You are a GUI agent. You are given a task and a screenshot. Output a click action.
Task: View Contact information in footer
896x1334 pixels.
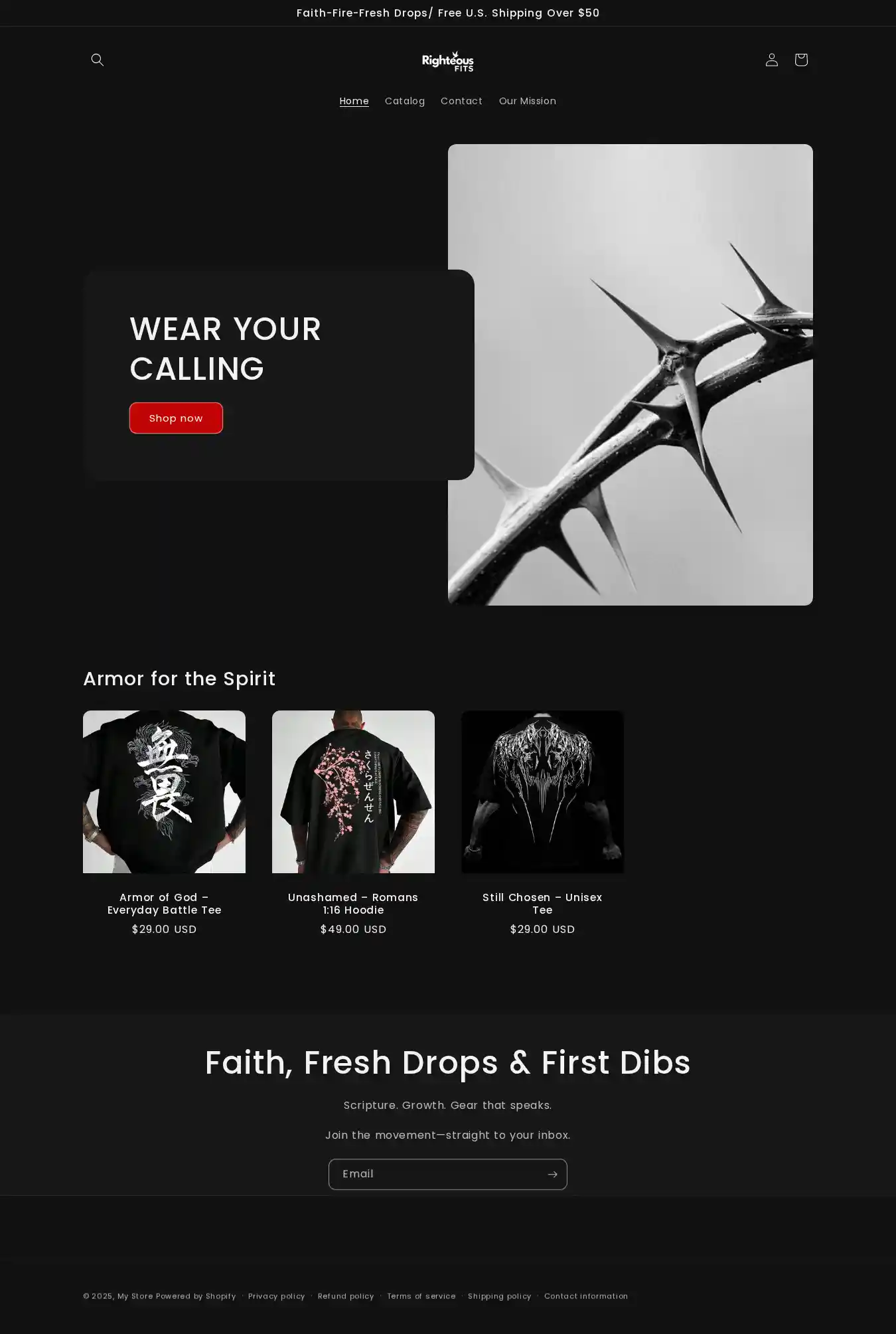[585, 1296]
